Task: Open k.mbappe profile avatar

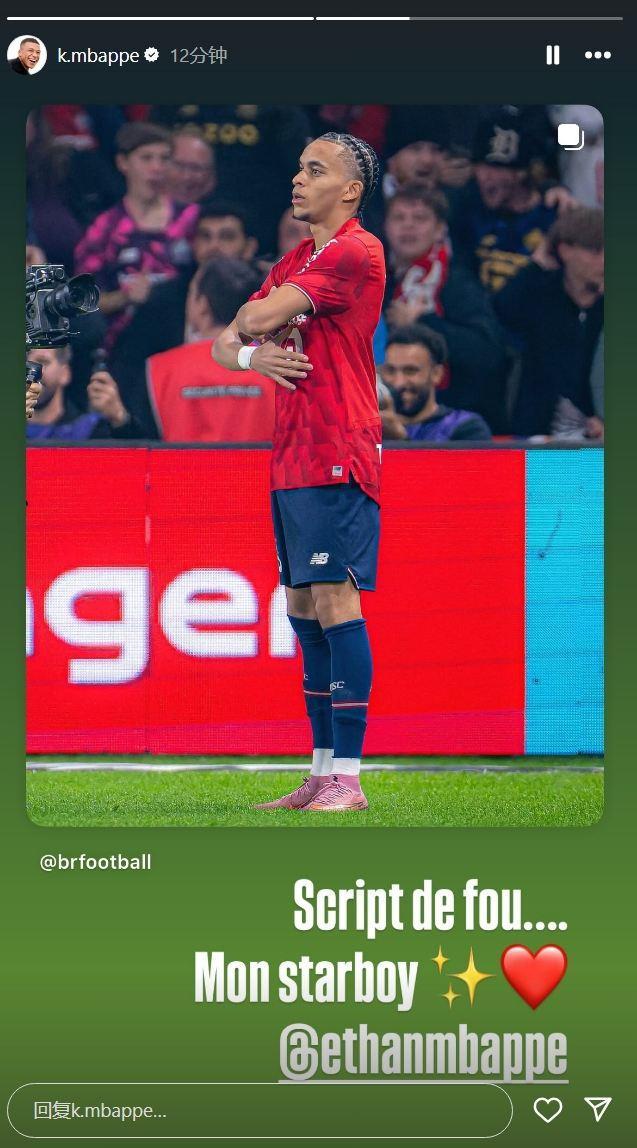Action: (x=27, y=55)
